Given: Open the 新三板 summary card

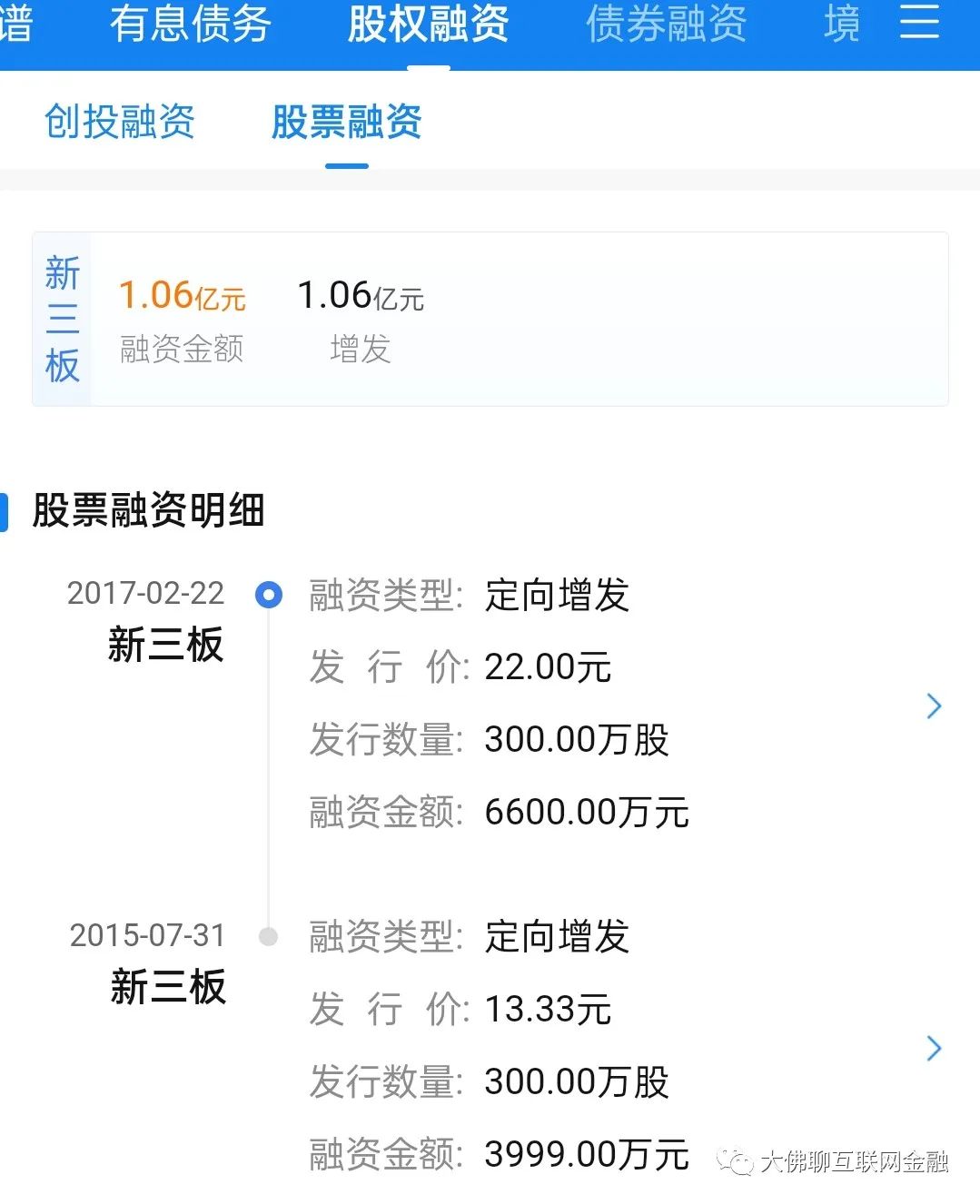Looking at the screenshot, I should (490, 316).
